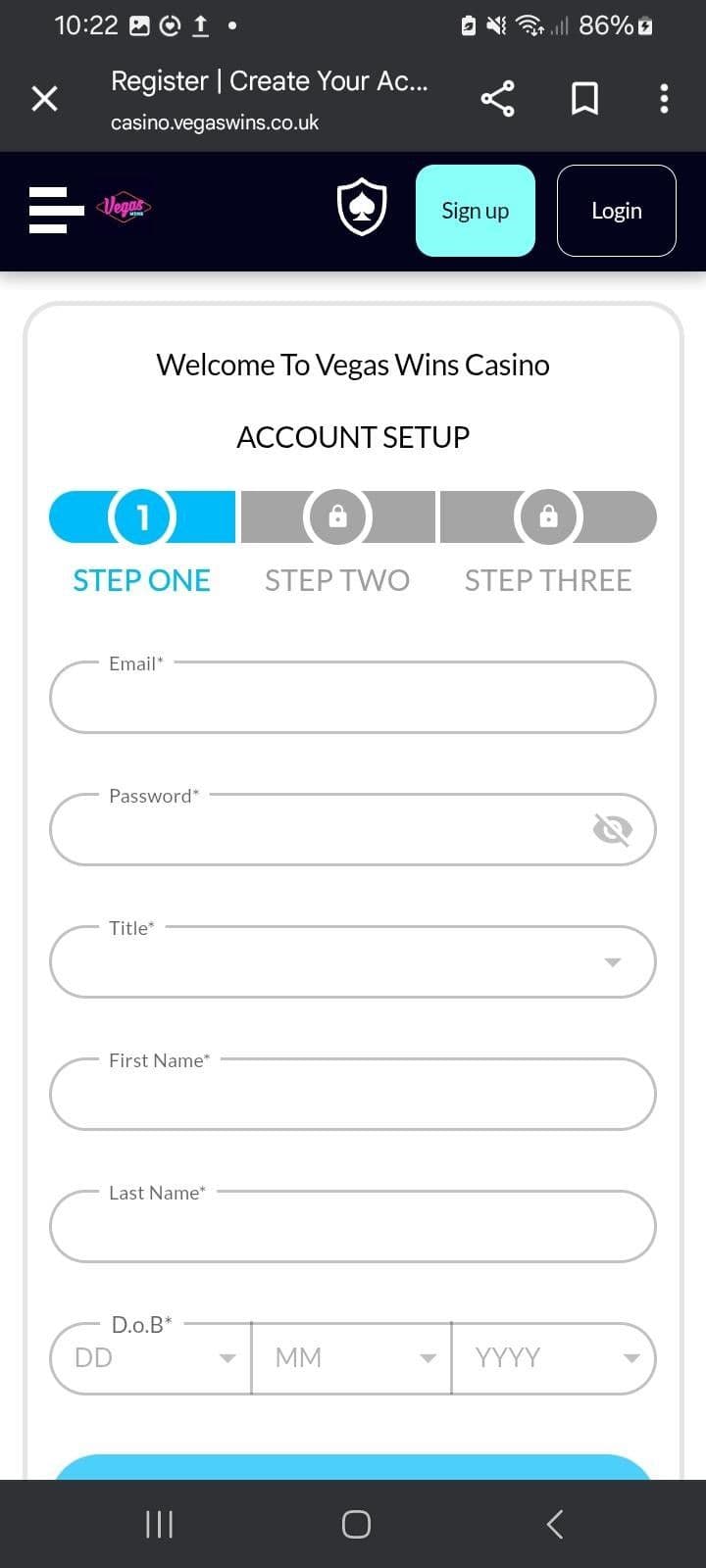Bookmark the casino.vegaswins.co.uk page
This screenshot has width=706, height=1568.
(584, 98)
